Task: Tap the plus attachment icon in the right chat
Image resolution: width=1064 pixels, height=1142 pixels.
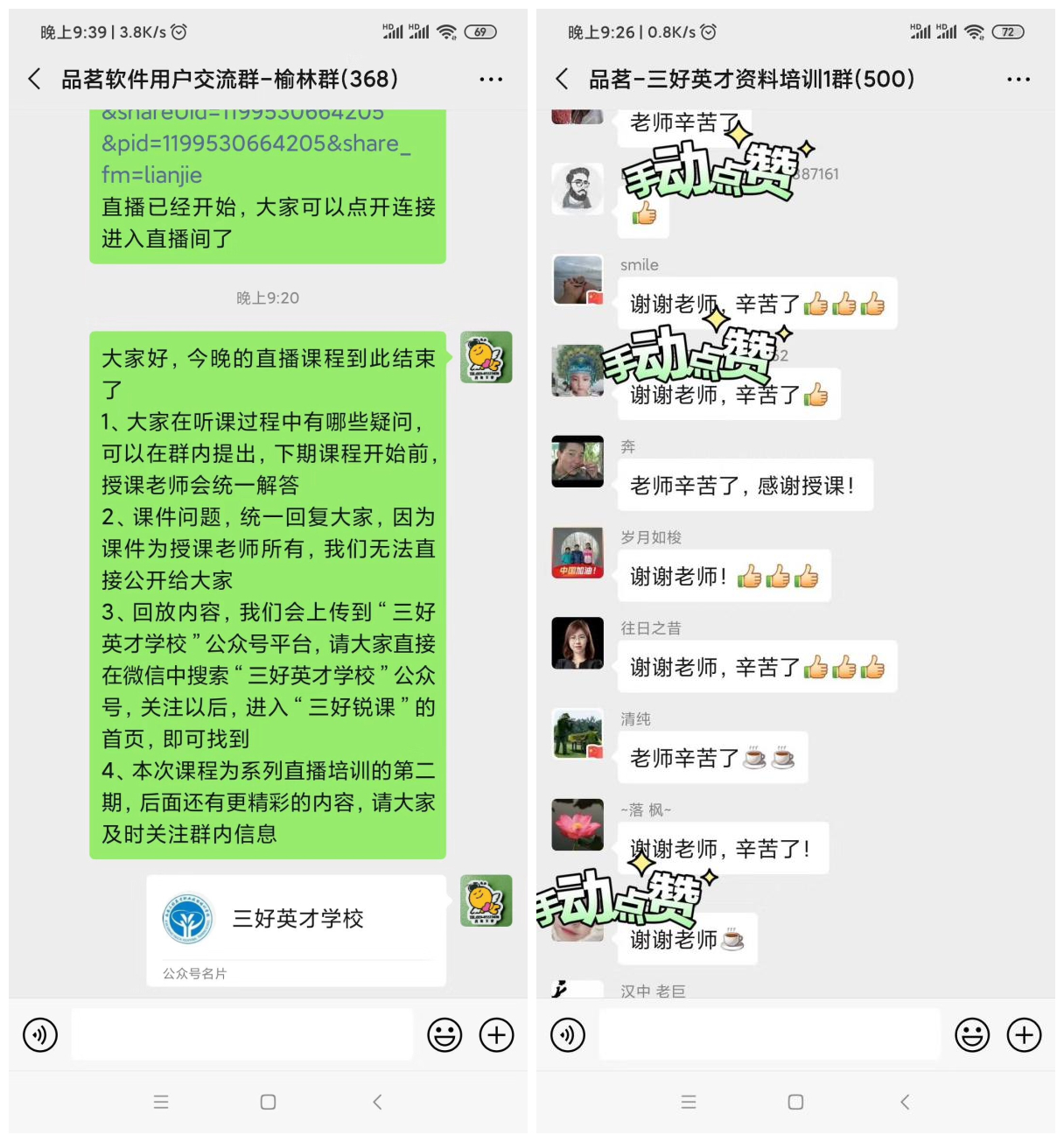Action: pos(1023,1034)
